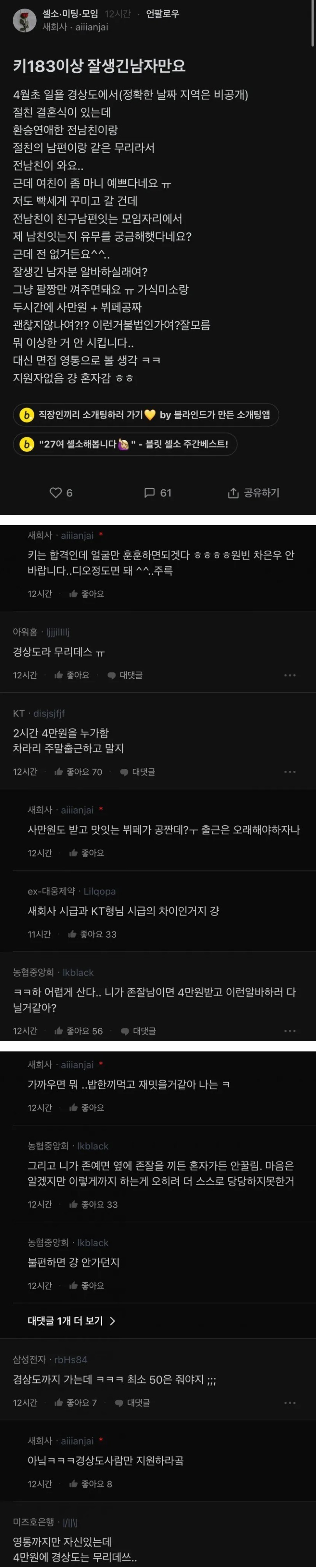Open the 27여 셀소해봅니다 weekly best link

(125, 444)
